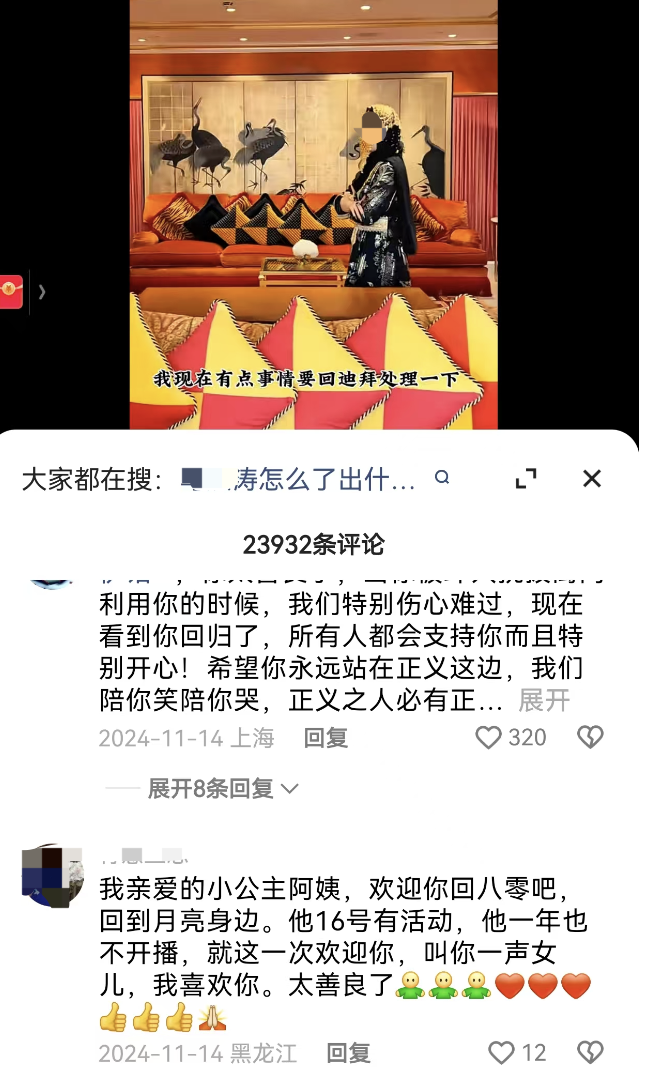650x1078 pixels.
Task: Dislike the Shanghai comment
Action: [591, 738]
